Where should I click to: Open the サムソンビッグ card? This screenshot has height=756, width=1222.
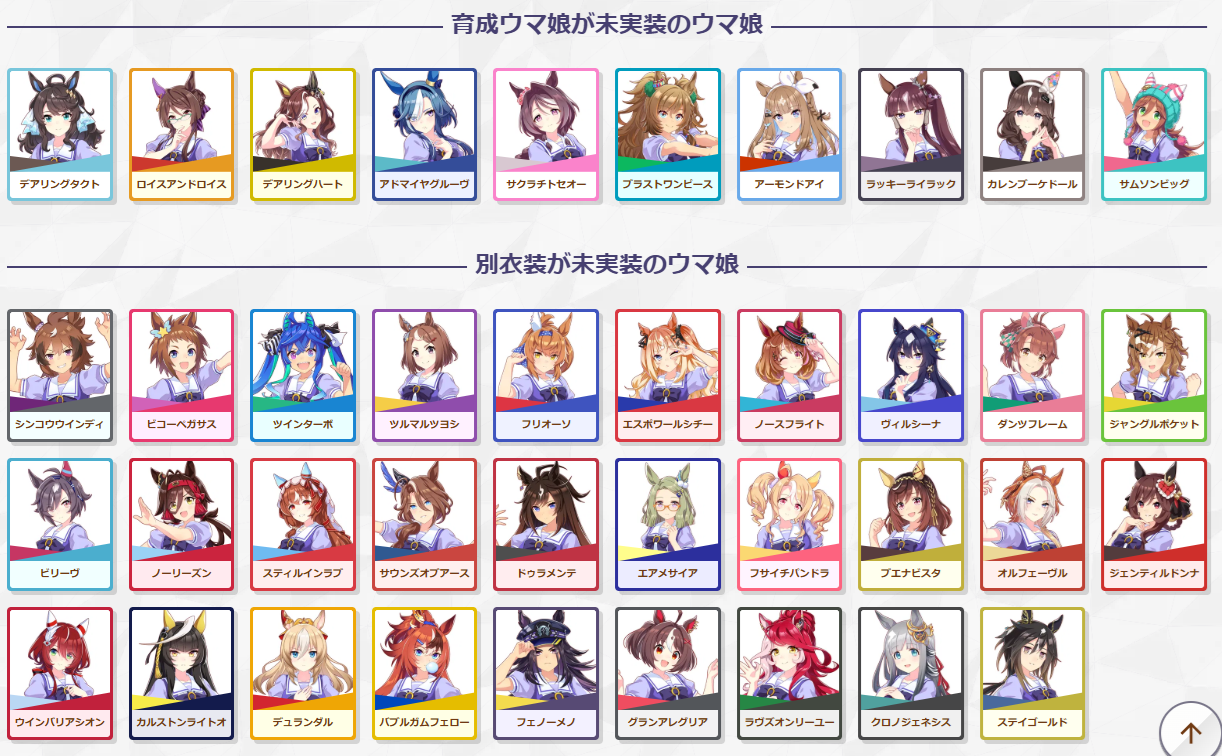click(1154, 135)
